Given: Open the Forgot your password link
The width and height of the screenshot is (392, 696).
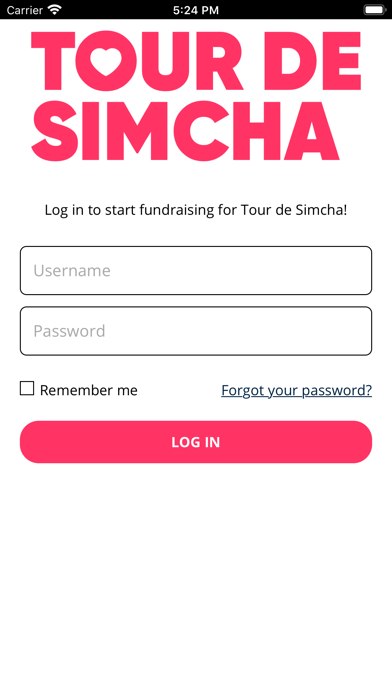Looking at the screenshot, I should (x=297, y=390).
